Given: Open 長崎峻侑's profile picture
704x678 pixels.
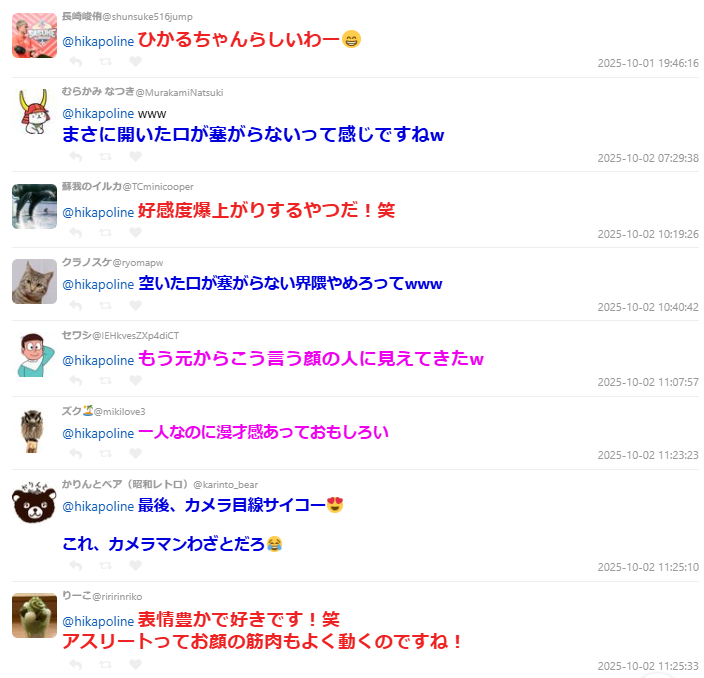Looking at the screenshot, I should click(x=34, y=36).
